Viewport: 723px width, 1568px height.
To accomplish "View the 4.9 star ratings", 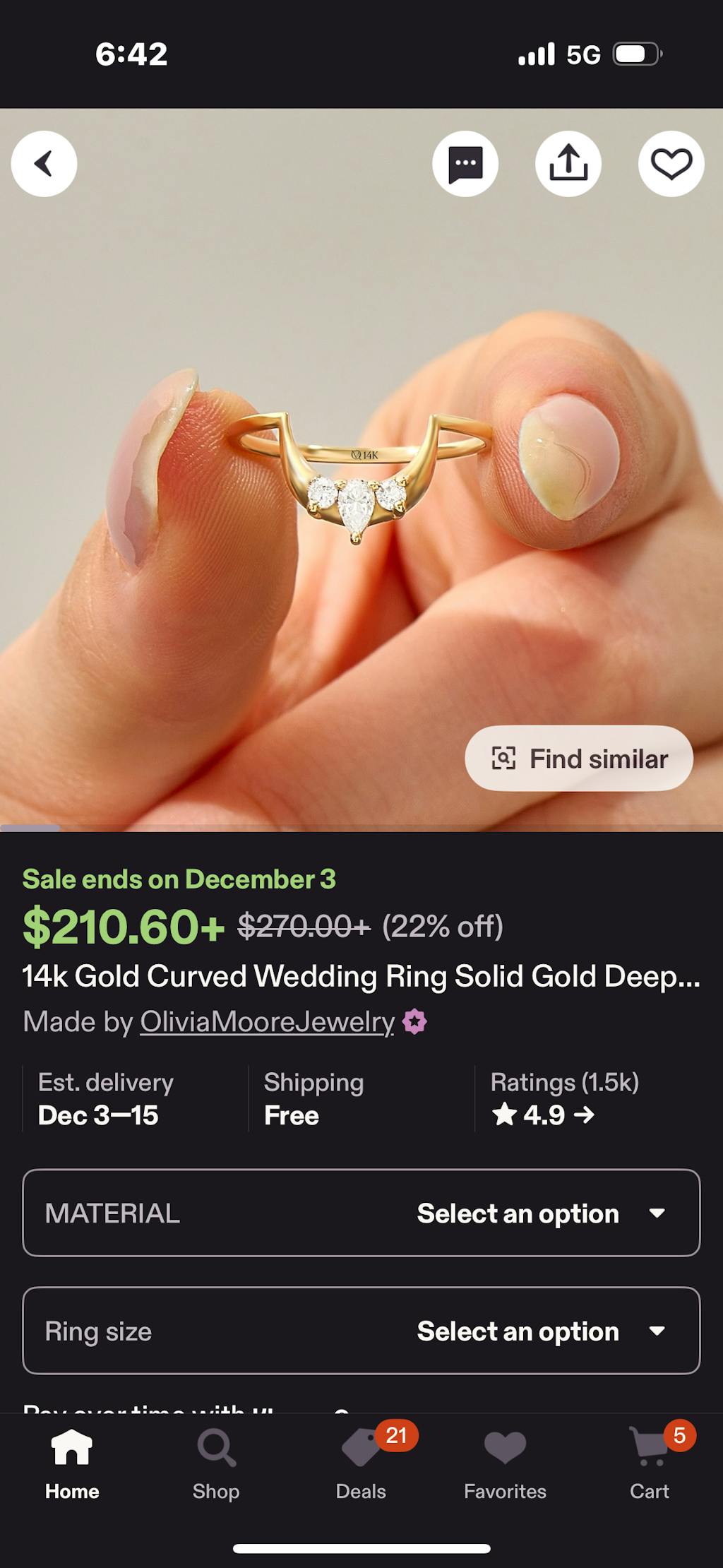I will (x=544, y=1115).
